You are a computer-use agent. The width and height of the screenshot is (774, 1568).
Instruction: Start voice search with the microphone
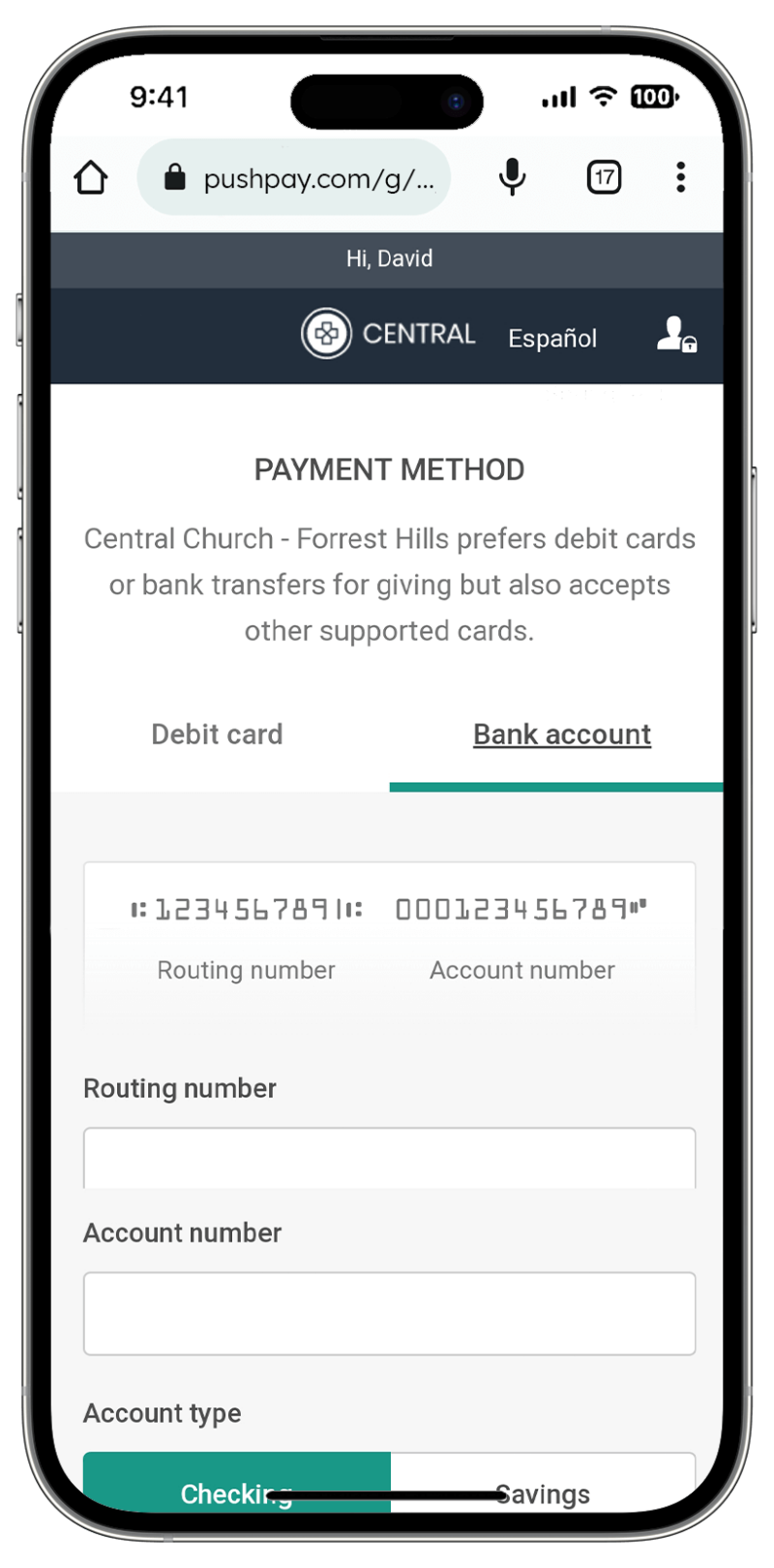click(x=512, y=177)
